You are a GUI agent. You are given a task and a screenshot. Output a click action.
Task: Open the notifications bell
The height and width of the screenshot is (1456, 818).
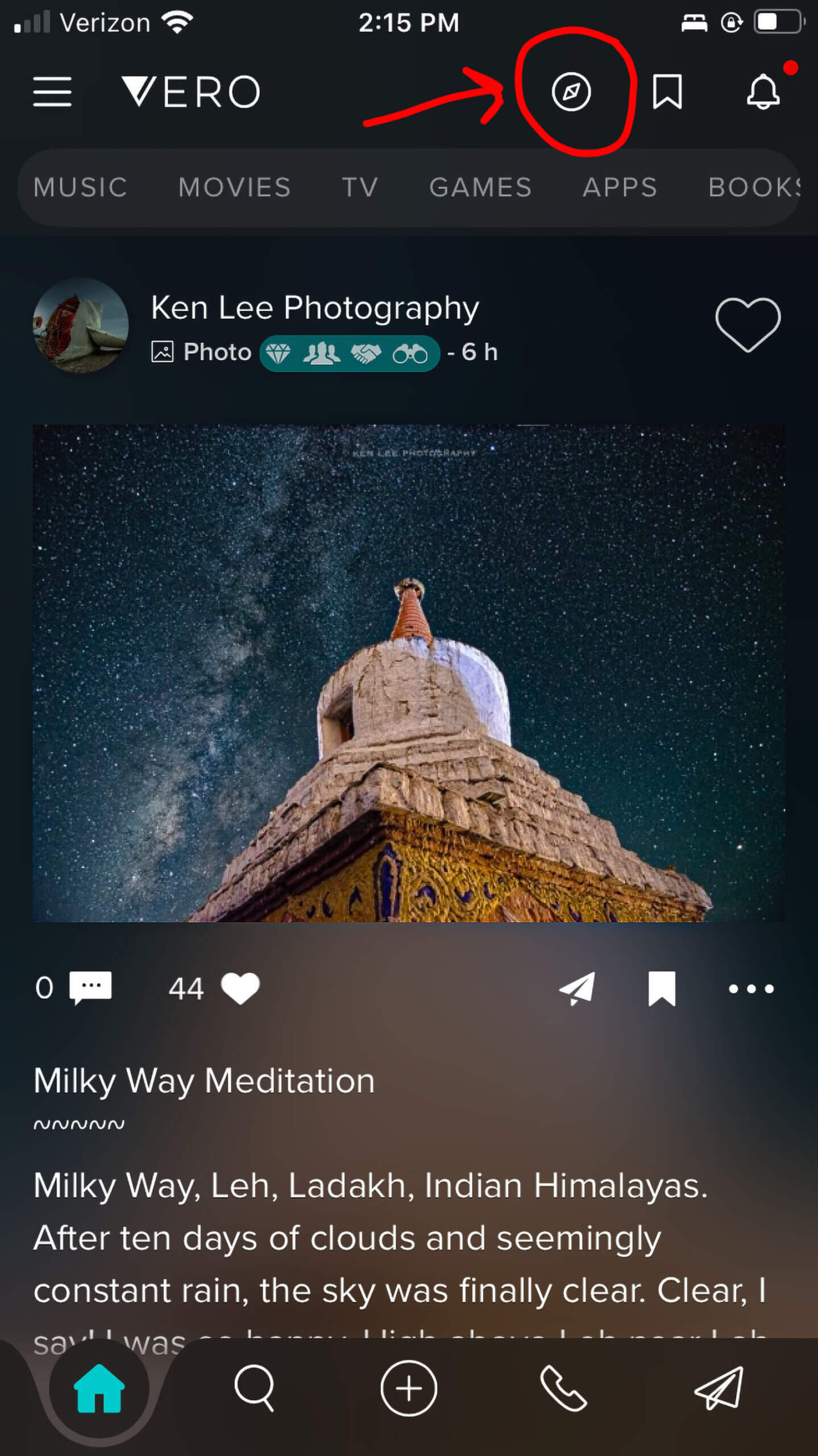click(763, 92)
